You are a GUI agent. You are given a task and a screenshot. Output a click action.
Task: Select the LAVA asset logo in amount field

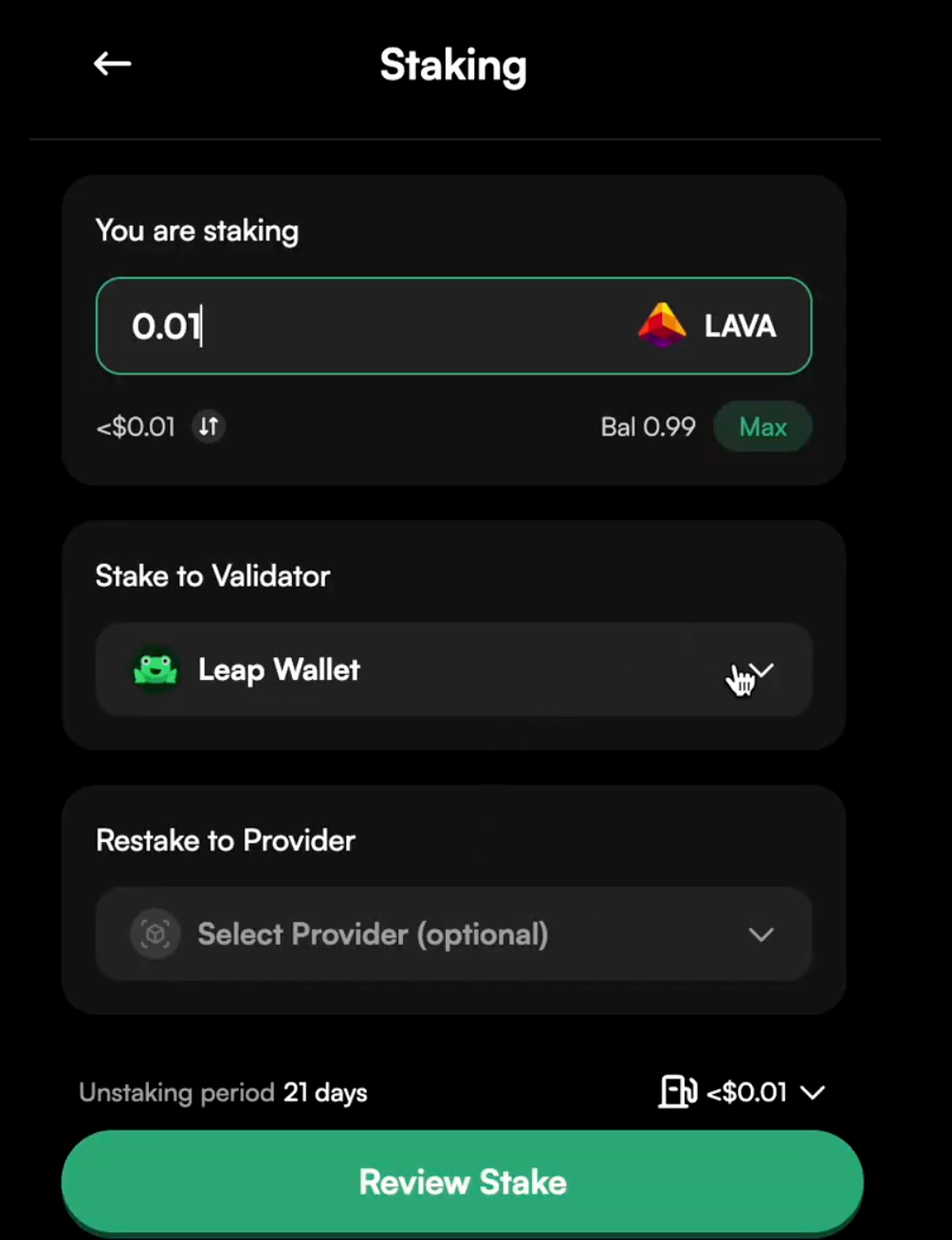click(662, 326)
